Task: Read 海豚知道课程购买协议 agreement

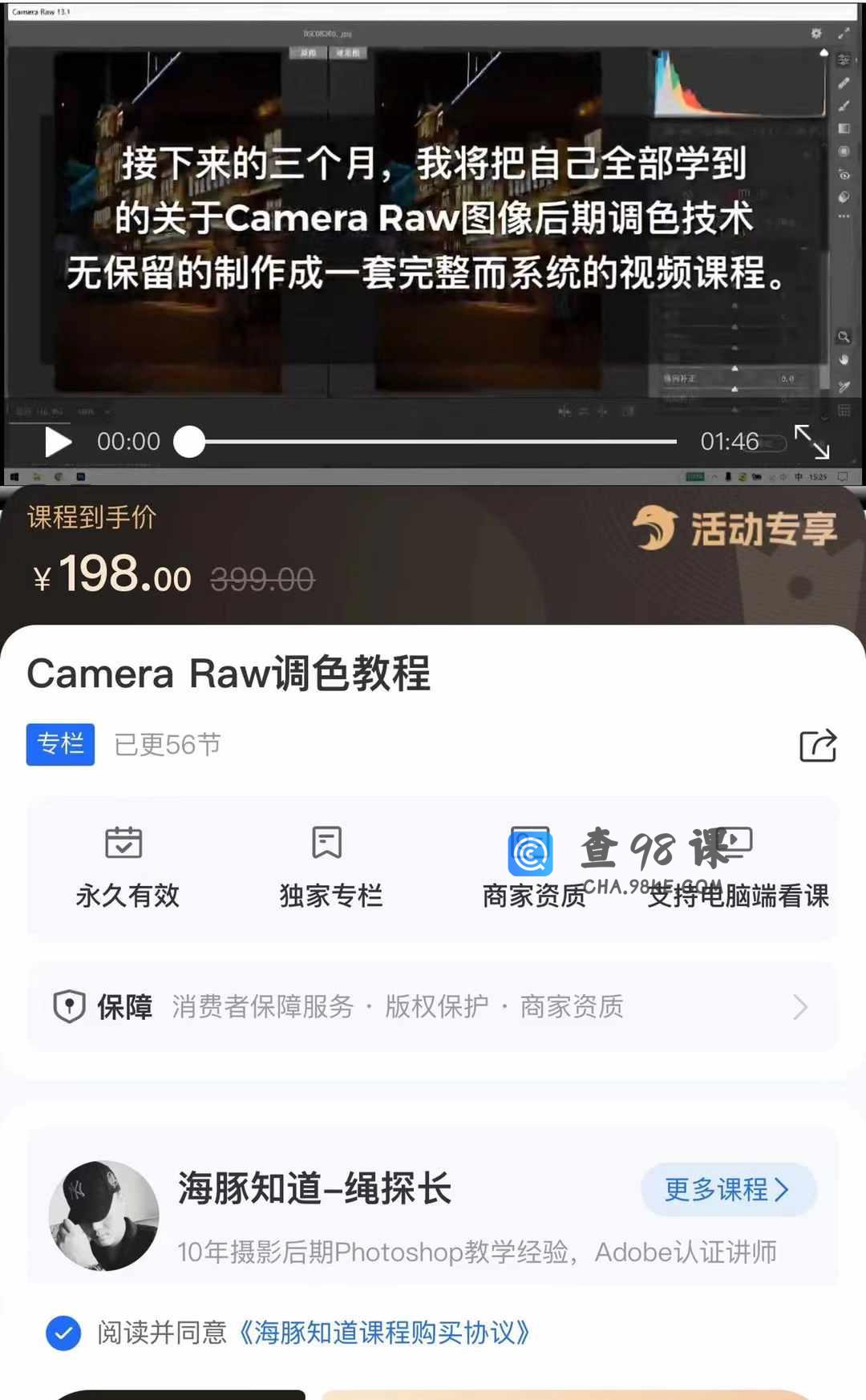Action: [x=385, y=1333]
